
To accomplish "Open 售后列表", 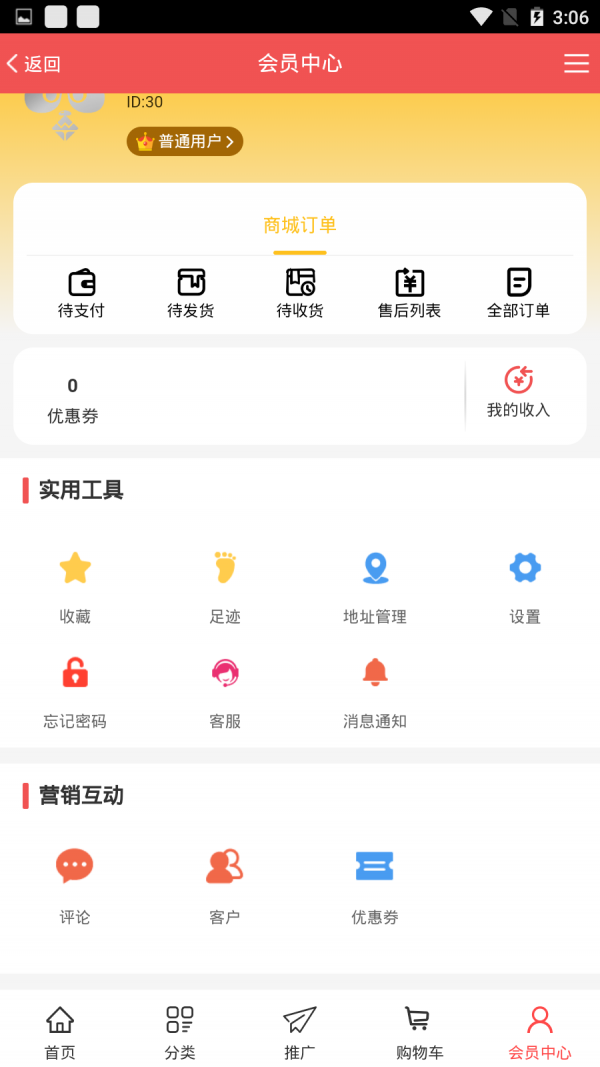I will [x=409, y=294].
